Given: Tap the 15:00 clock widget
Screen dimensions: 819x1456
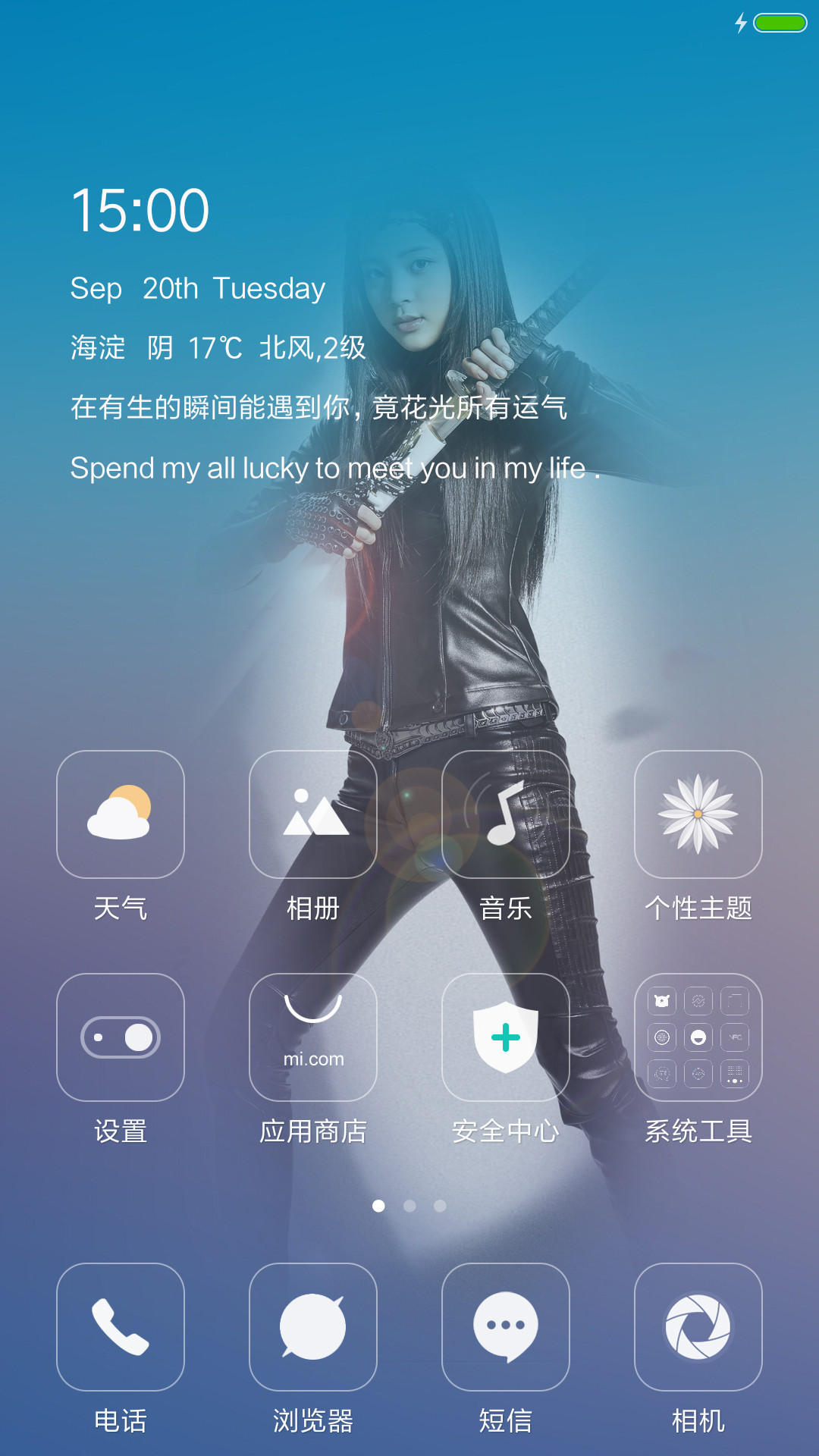Looking at the screenshot, I should coord(140,211).
